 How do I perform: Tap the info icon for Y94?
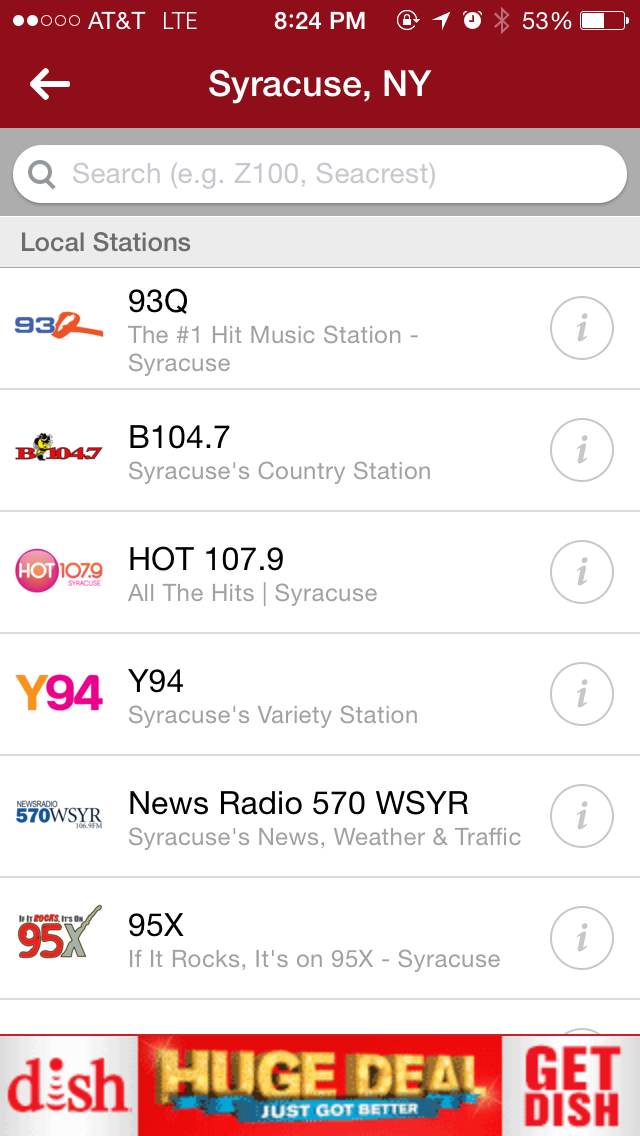point(581,694)
